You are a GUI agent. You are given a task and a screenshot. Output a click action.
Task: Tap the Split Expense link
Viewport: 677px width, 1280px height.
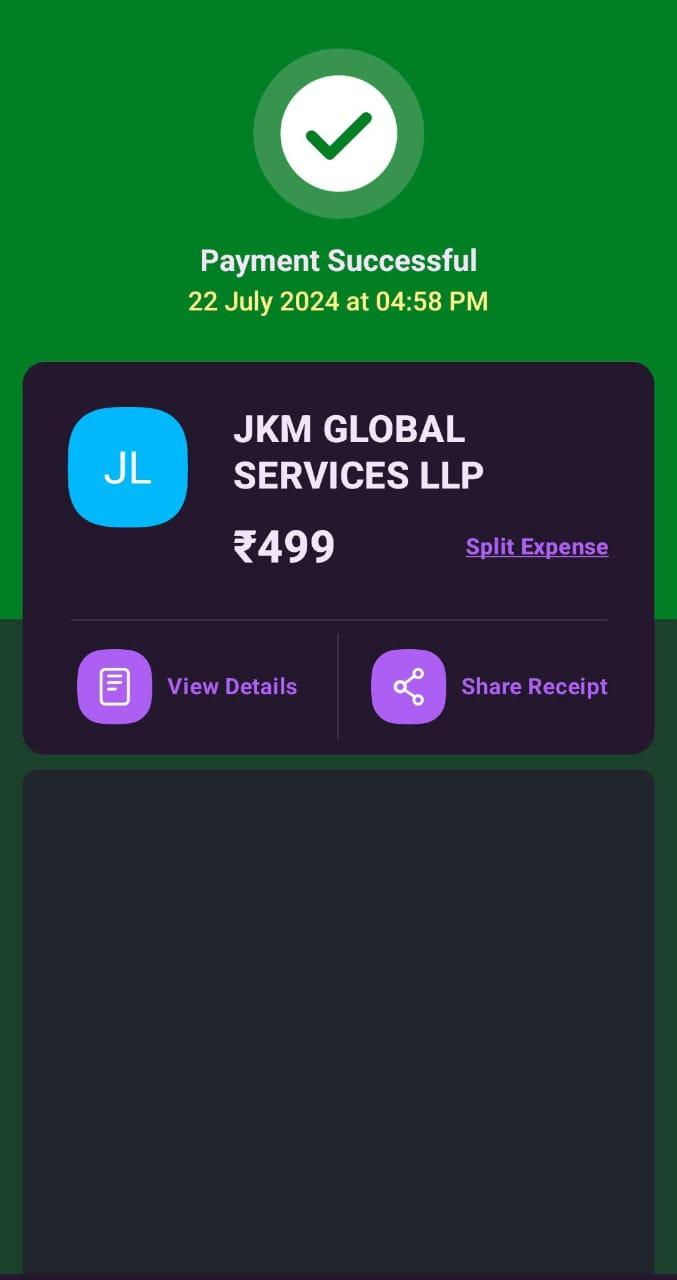(x=537, y=547)
